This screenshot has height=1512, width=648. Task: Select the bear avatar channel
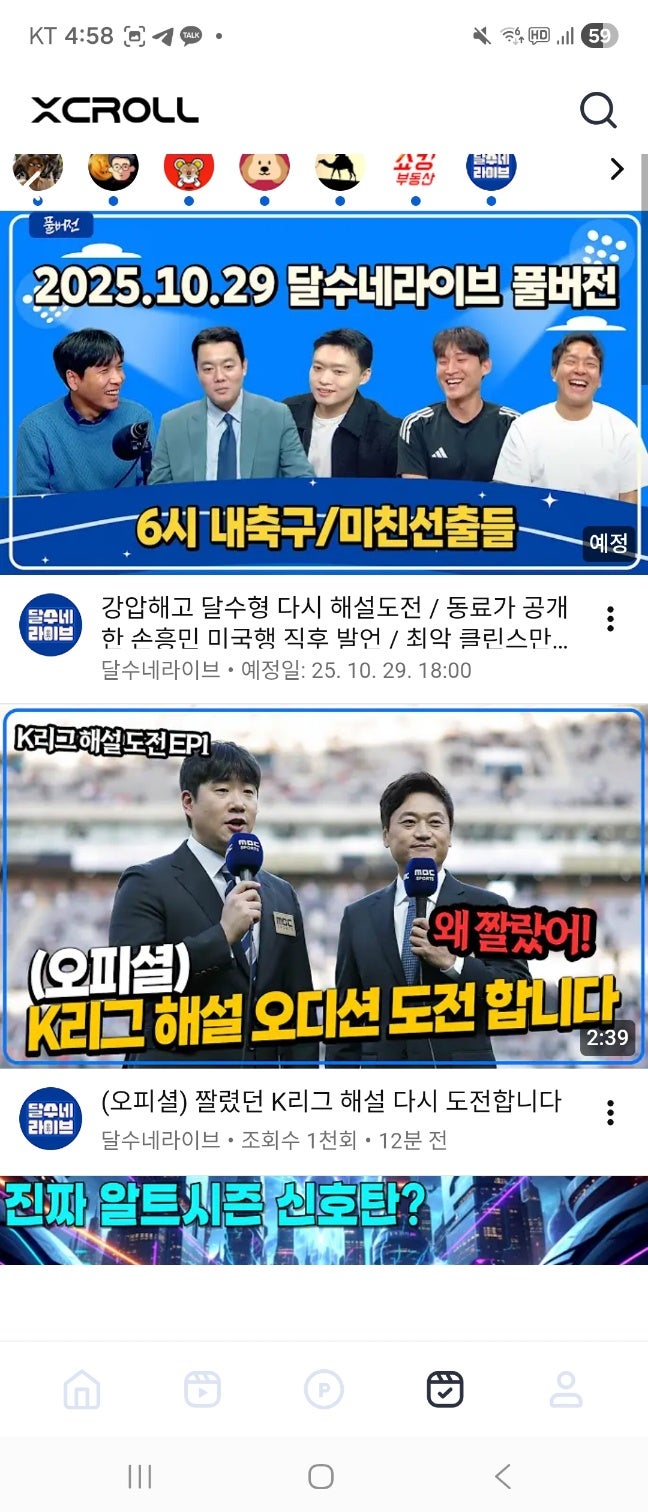264,170
